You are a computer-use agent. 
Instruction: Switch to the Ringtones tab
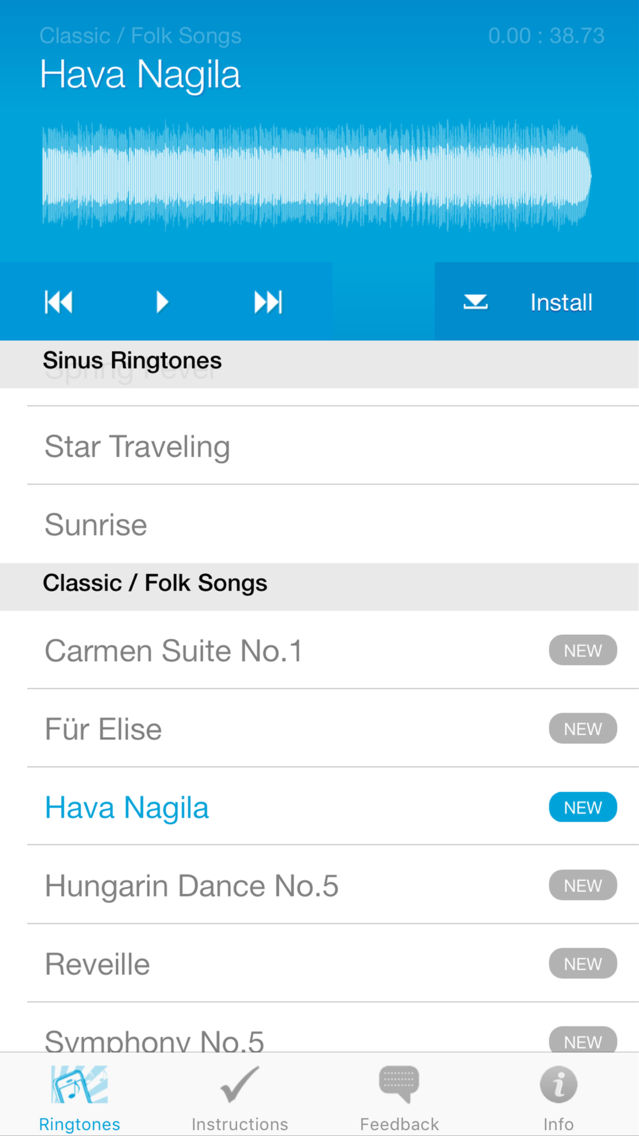tap(80, 1095)
